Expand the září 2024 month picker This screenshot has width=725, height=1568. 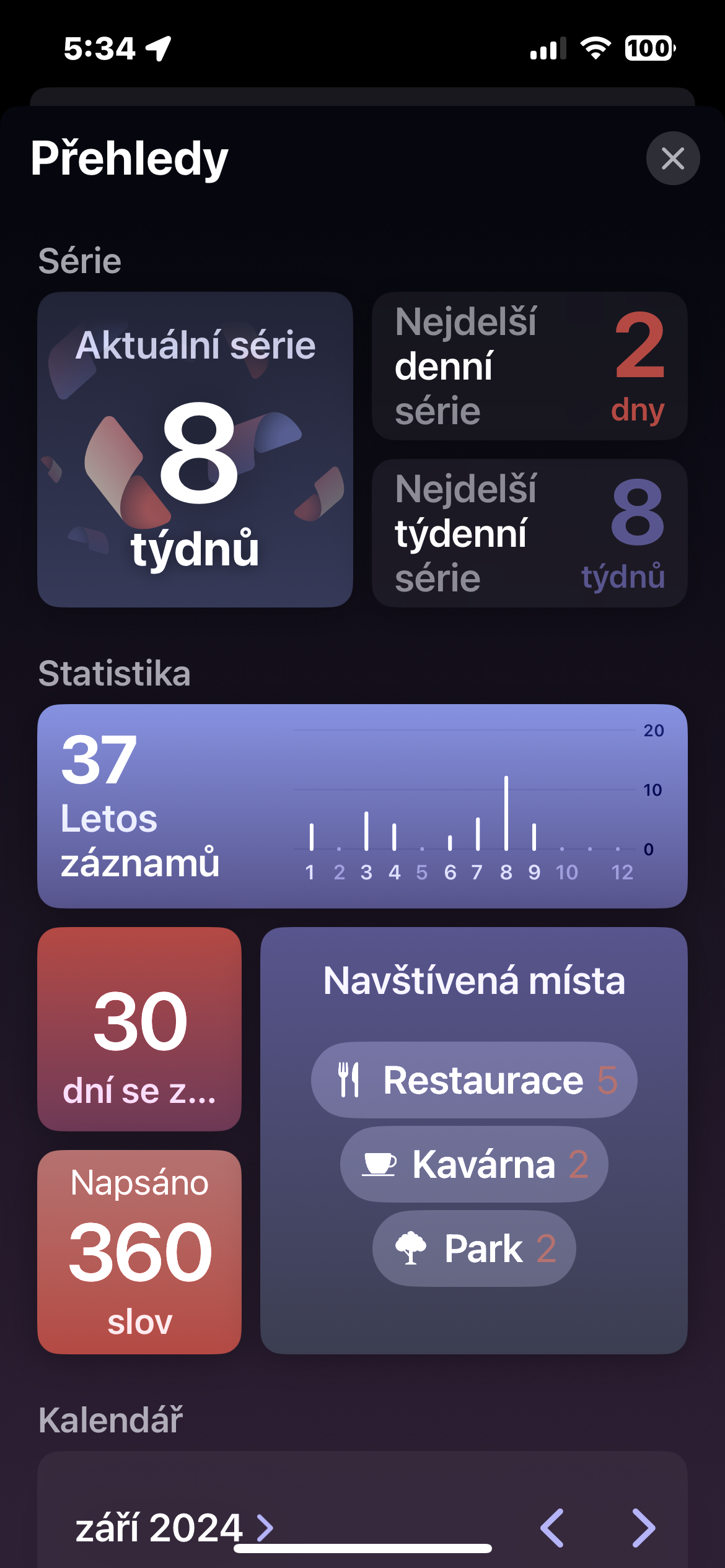pos(174,1527)
